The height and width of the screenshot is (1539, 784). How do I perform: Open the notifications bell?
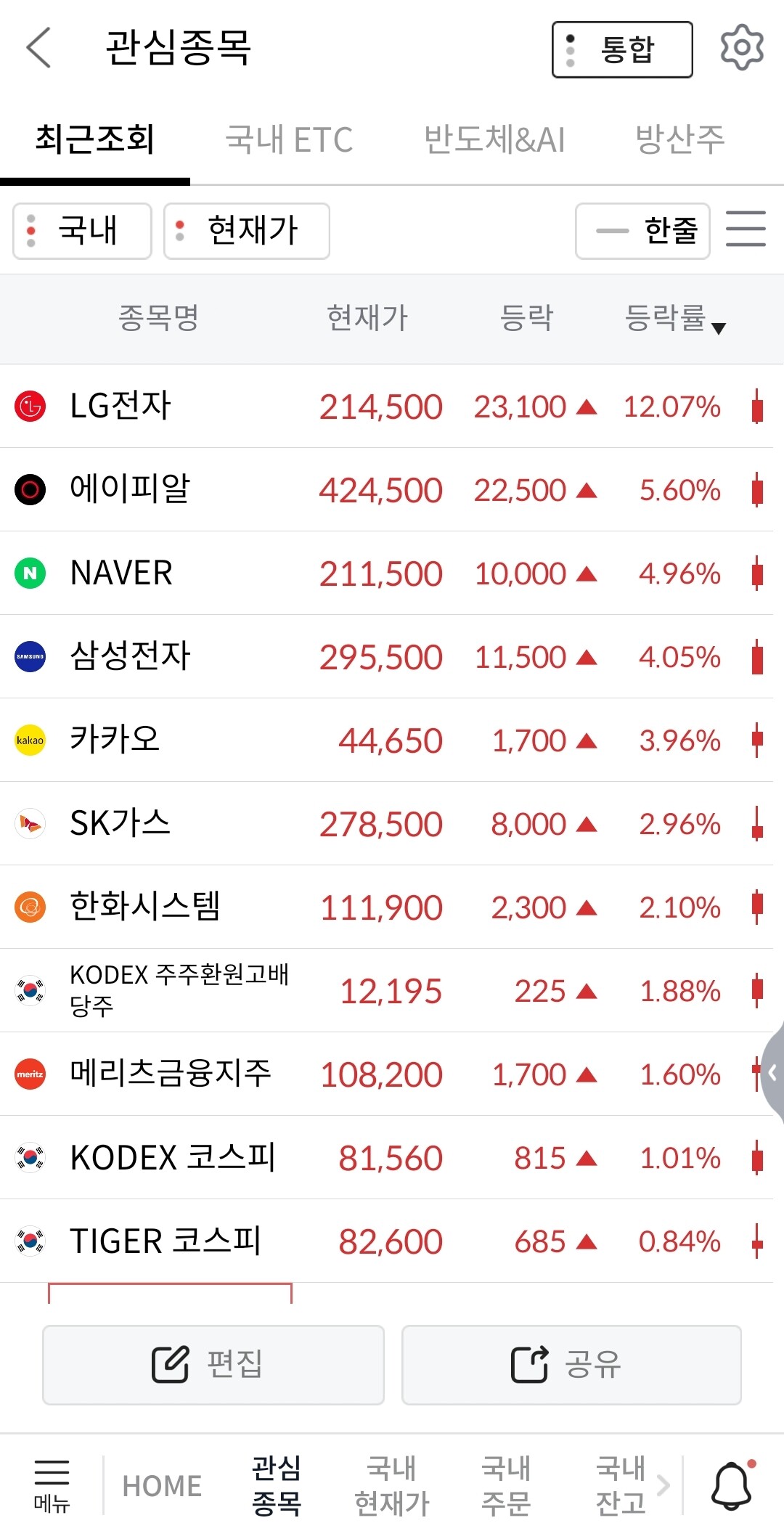[x=732, y=1485]
